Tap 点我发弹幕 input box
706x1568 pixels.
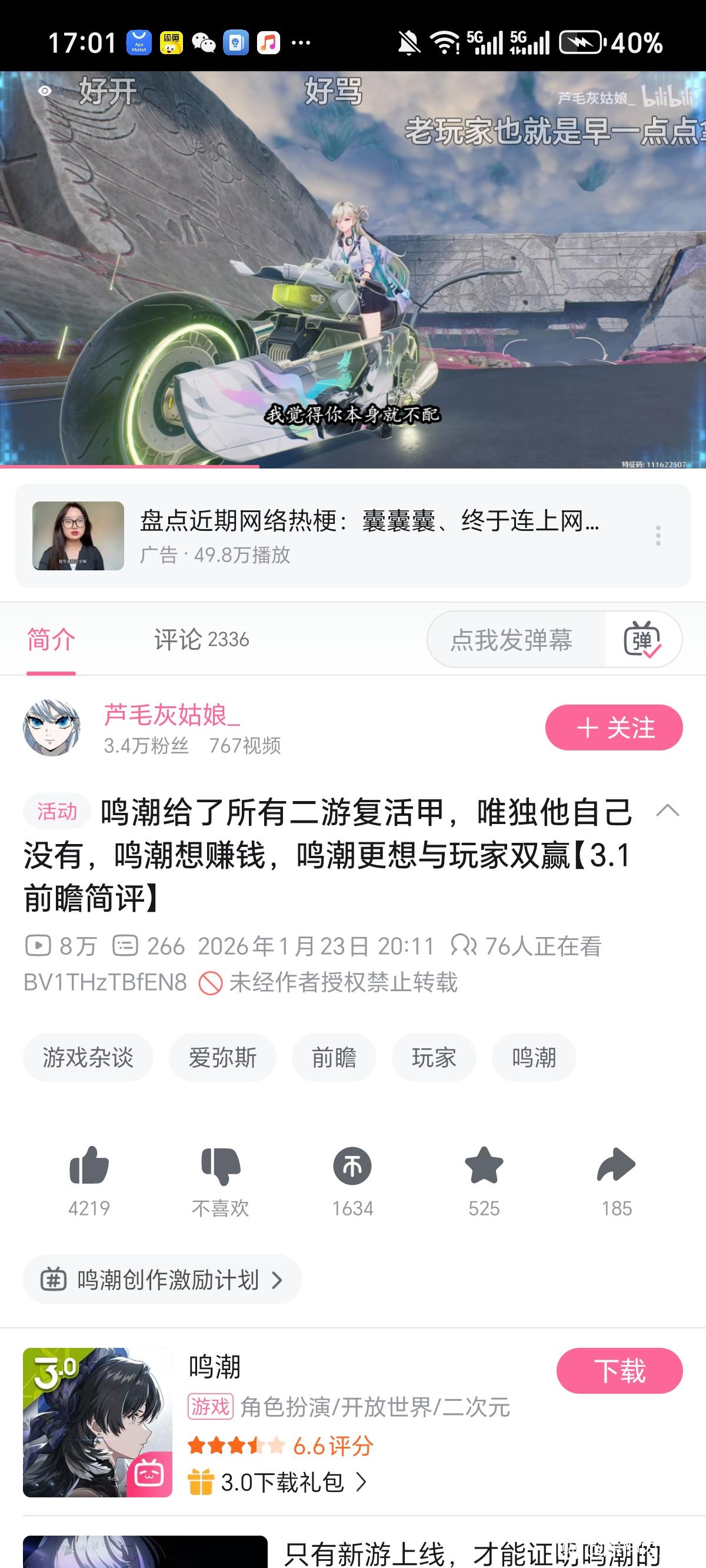[x=511, y=640]
